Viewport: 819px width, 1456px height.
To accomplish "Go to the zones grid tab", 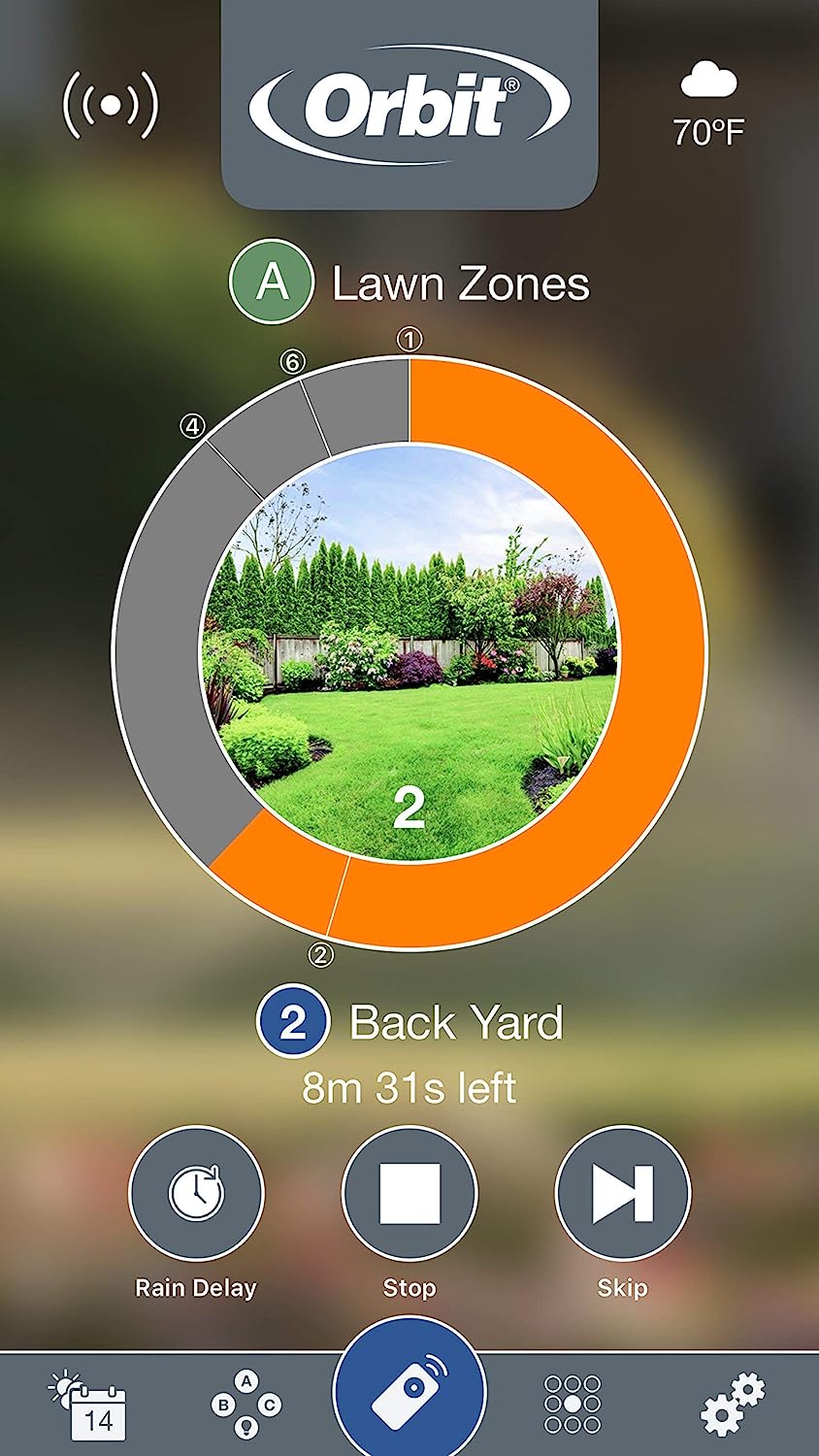I will pyautogui.click(x=573, y=1405).
